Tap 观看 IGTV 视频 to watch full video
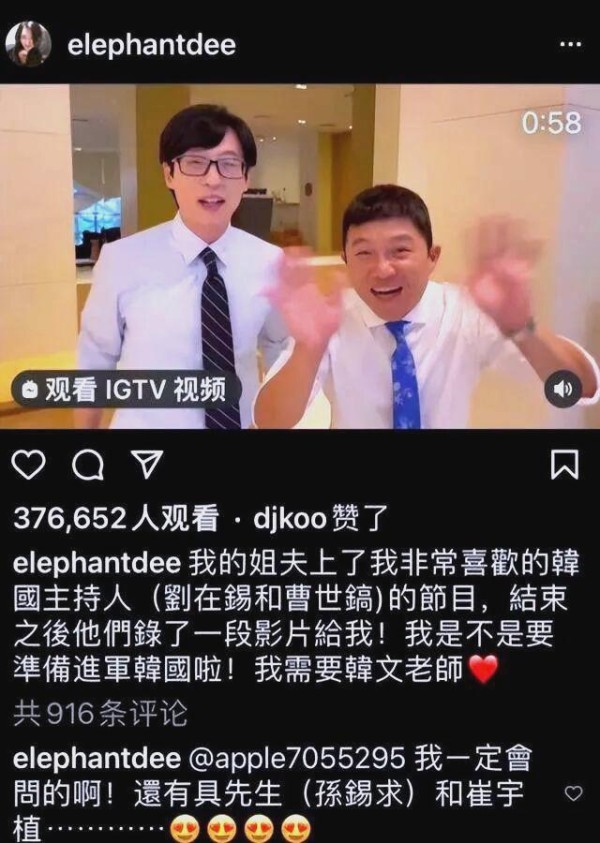600x843 pixels. 126,390
